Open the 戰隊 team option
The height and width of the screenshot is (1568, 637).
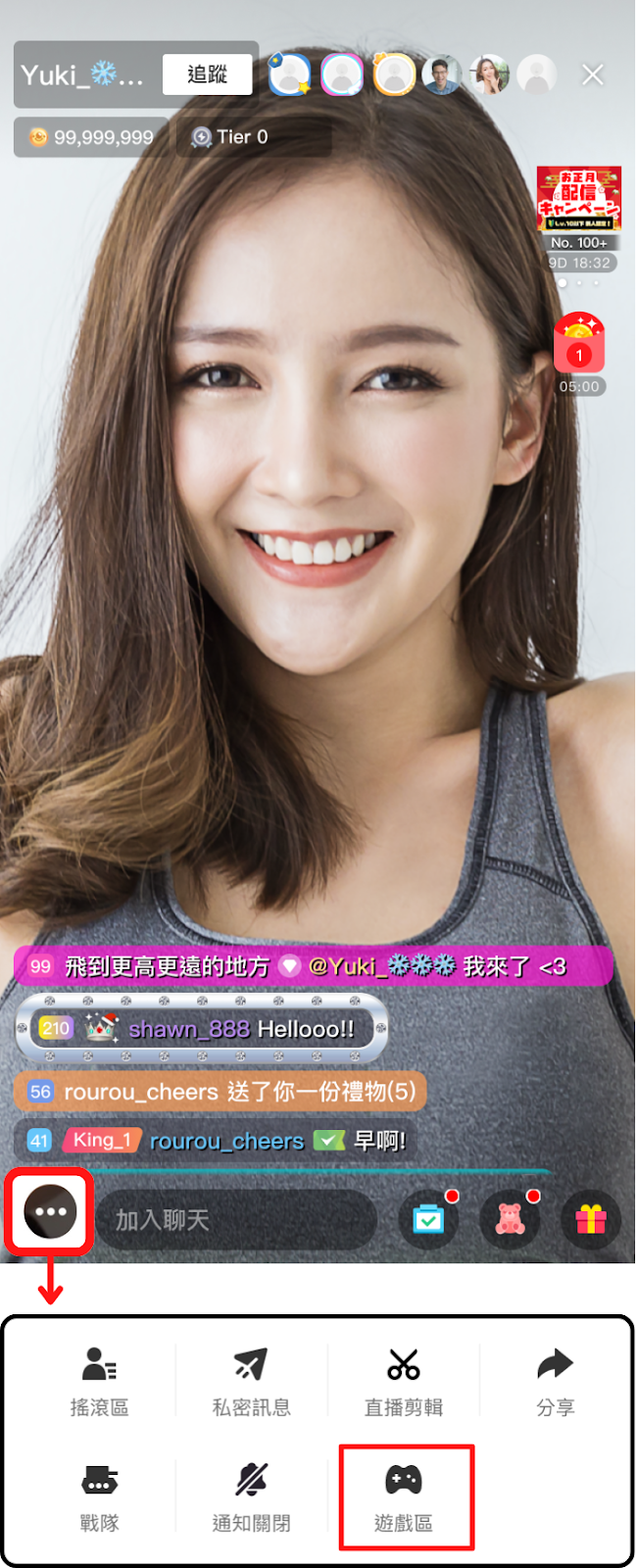tap(99, 1496)
